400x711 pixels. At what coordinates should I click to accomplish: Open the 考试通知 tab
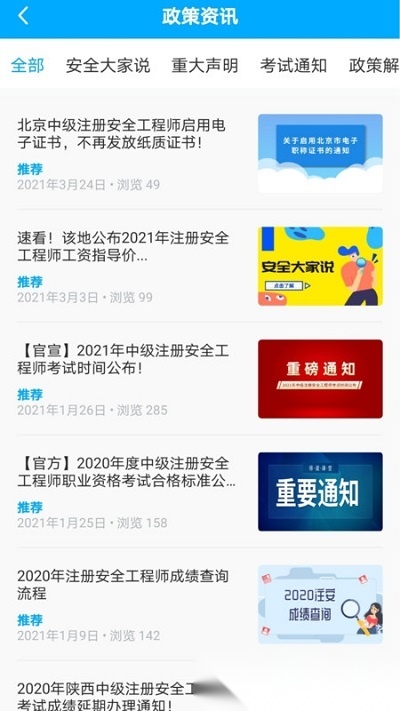point(293,65)
